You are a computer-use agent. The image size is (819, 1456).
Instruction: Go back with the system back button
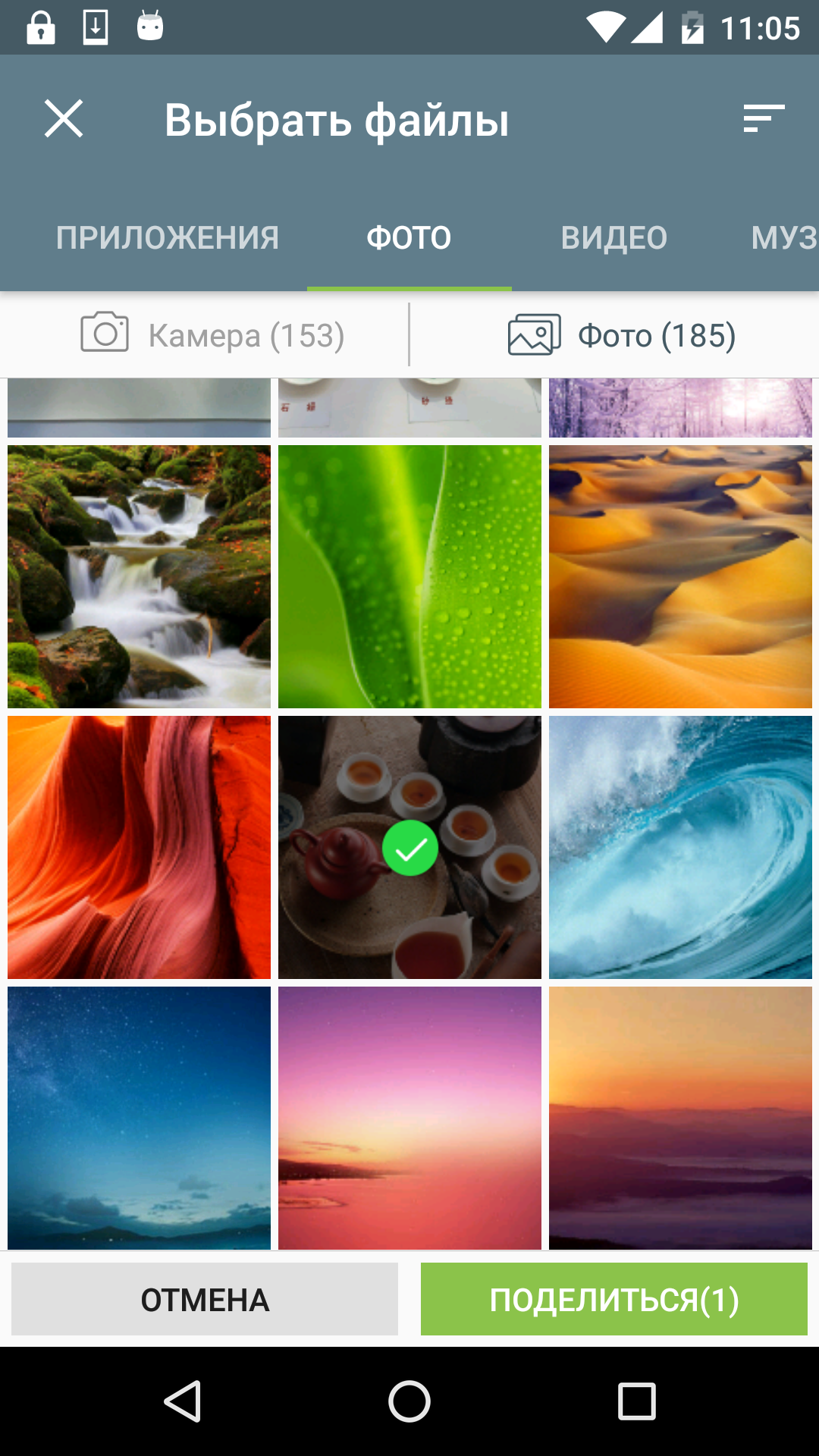point(183,1401)
